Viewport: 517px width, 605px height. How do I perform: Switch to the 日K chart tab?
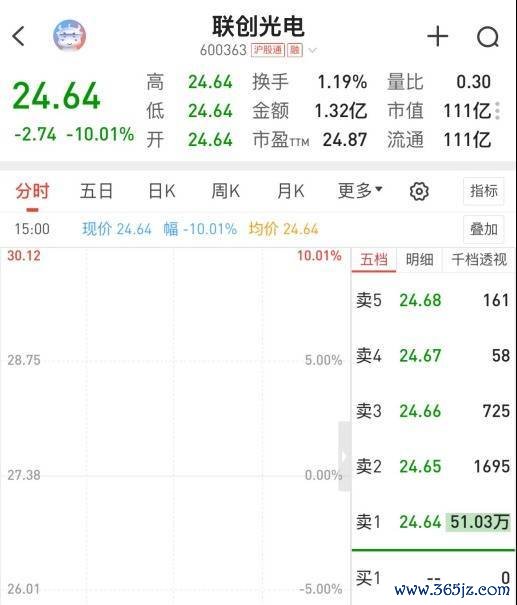click(x=162, y=191)
